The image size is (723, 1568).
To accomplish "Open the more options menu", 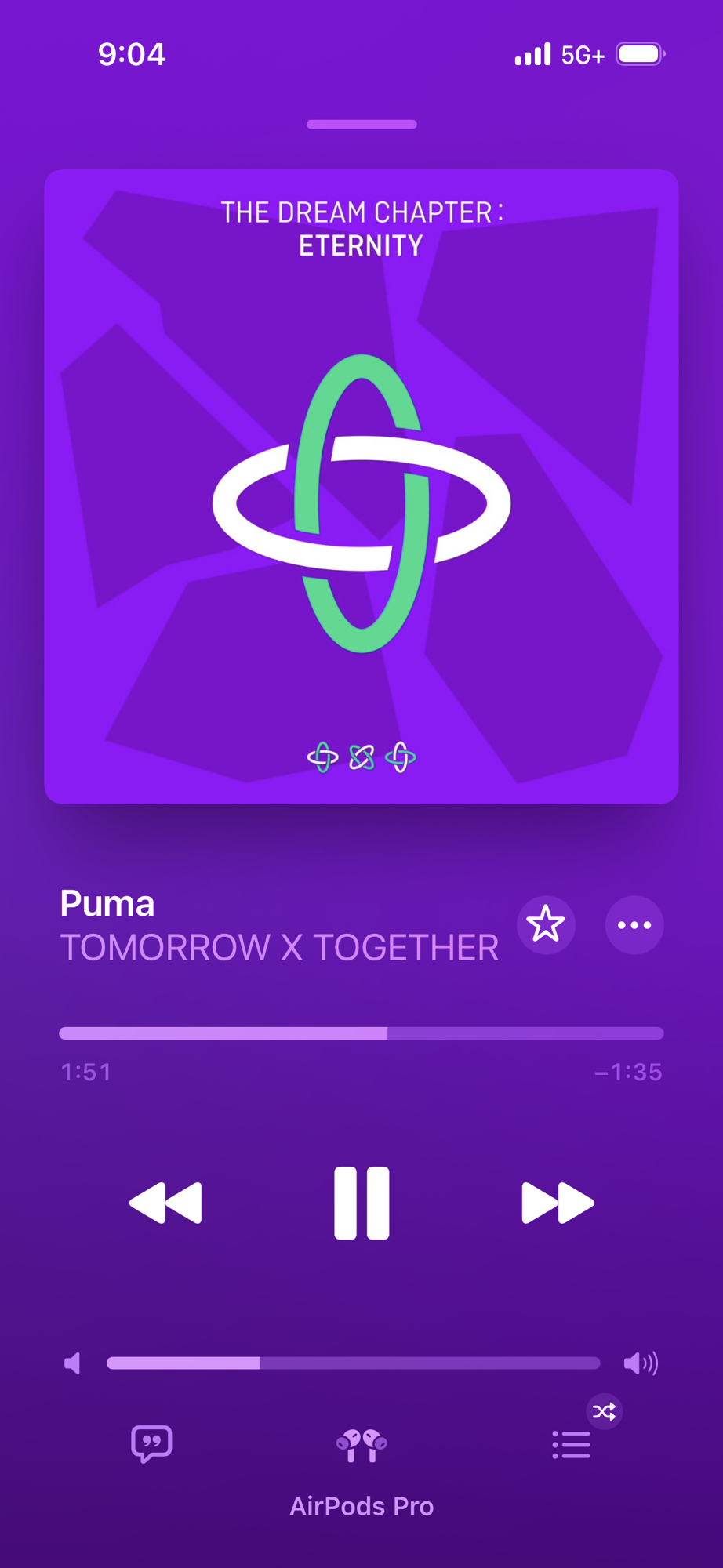I will click(634, 925).
